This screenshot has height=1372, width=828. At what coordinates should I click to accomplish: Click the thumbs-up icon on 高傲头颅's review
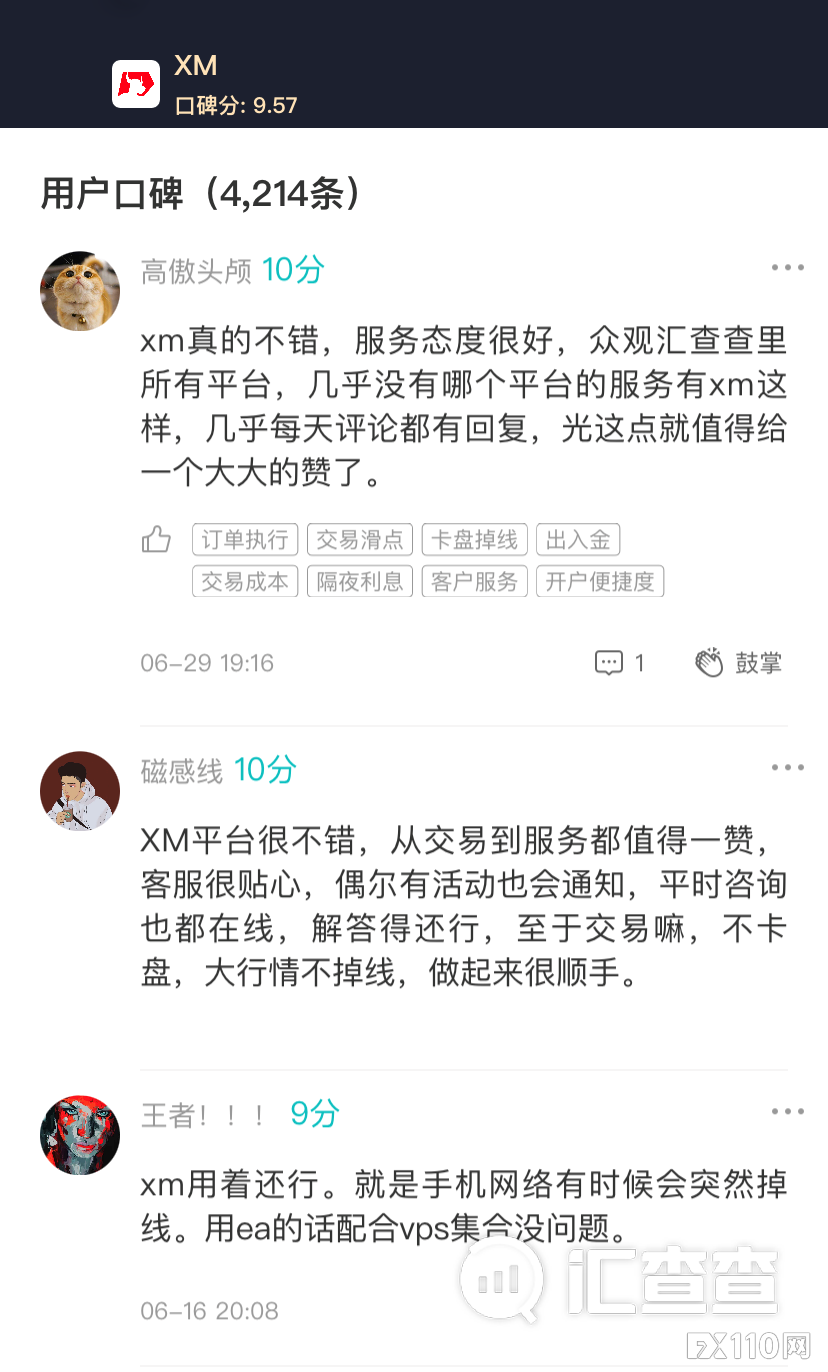[x=155, y=539]
